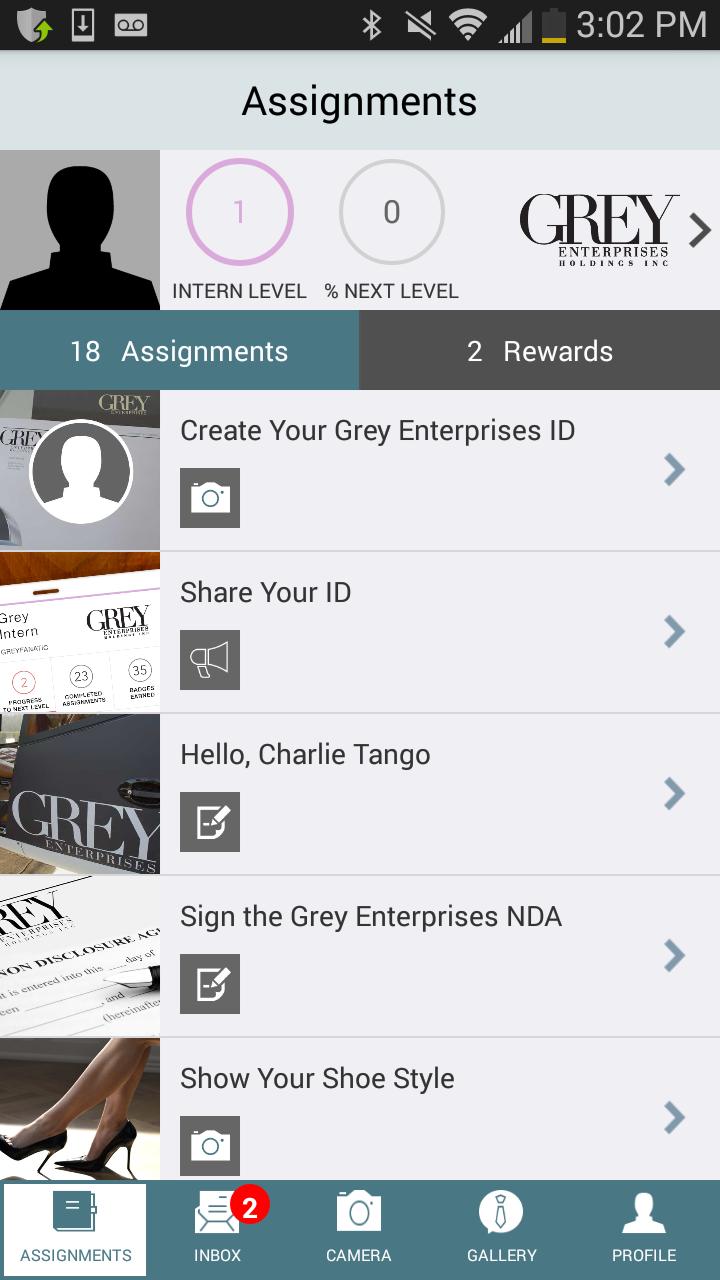The height and width of the screenshot is (1280, 720).
Task: Tap the Assignments item in bottom navigation
Action: (x=76, y=1230)
